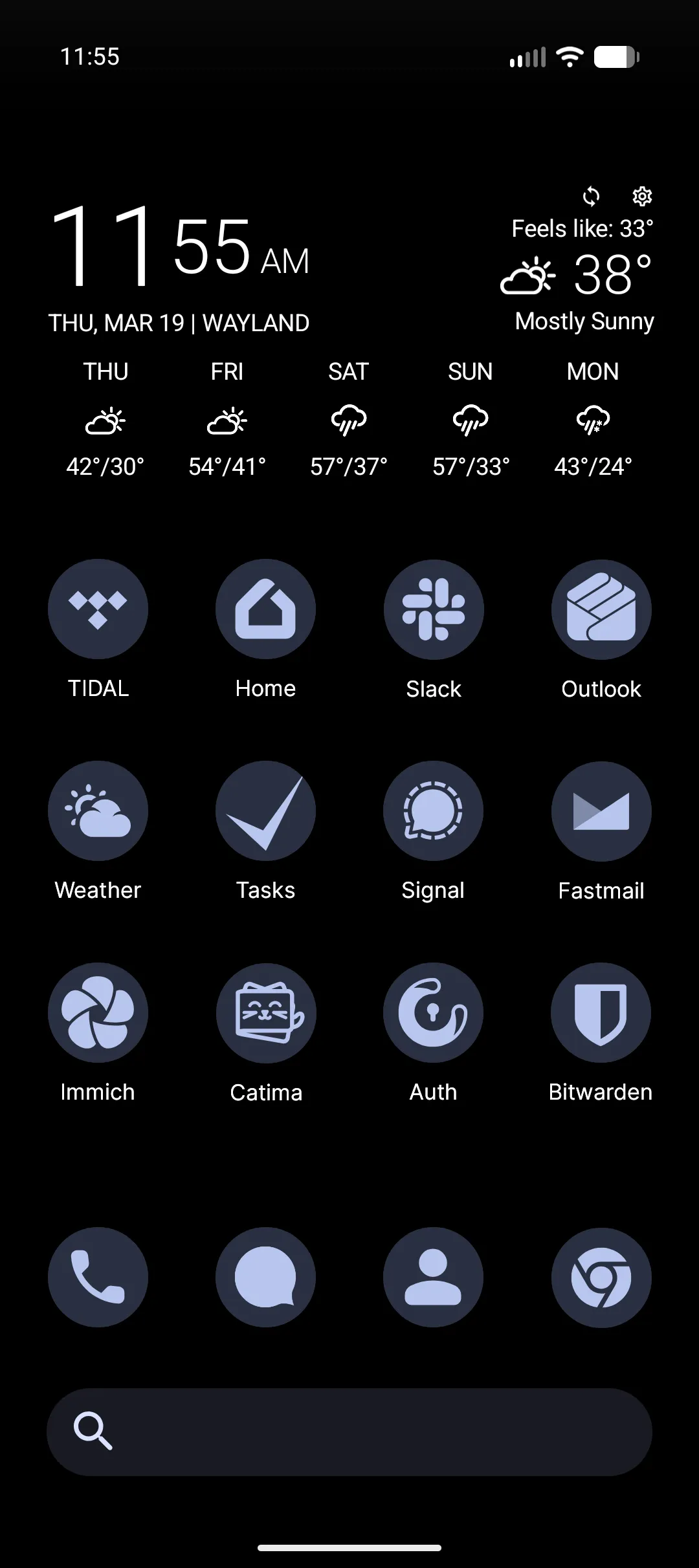Open the Tasks app
The width and height of the screenshot is (699, 1568).
[265, 811]
